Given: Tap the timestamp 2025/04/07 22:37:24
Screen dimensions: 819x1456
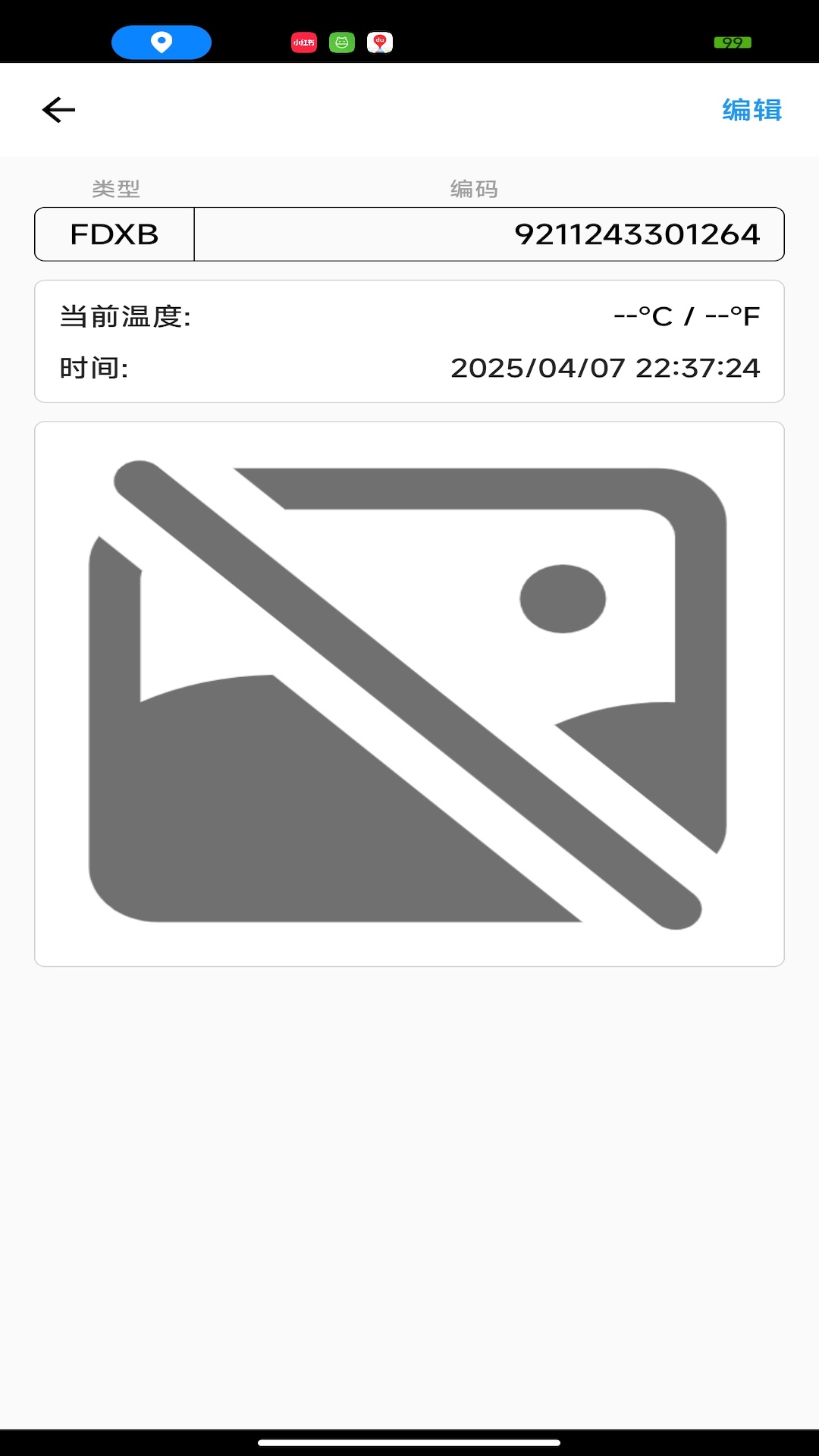Looking at the screenshot, I should (605, 369).
